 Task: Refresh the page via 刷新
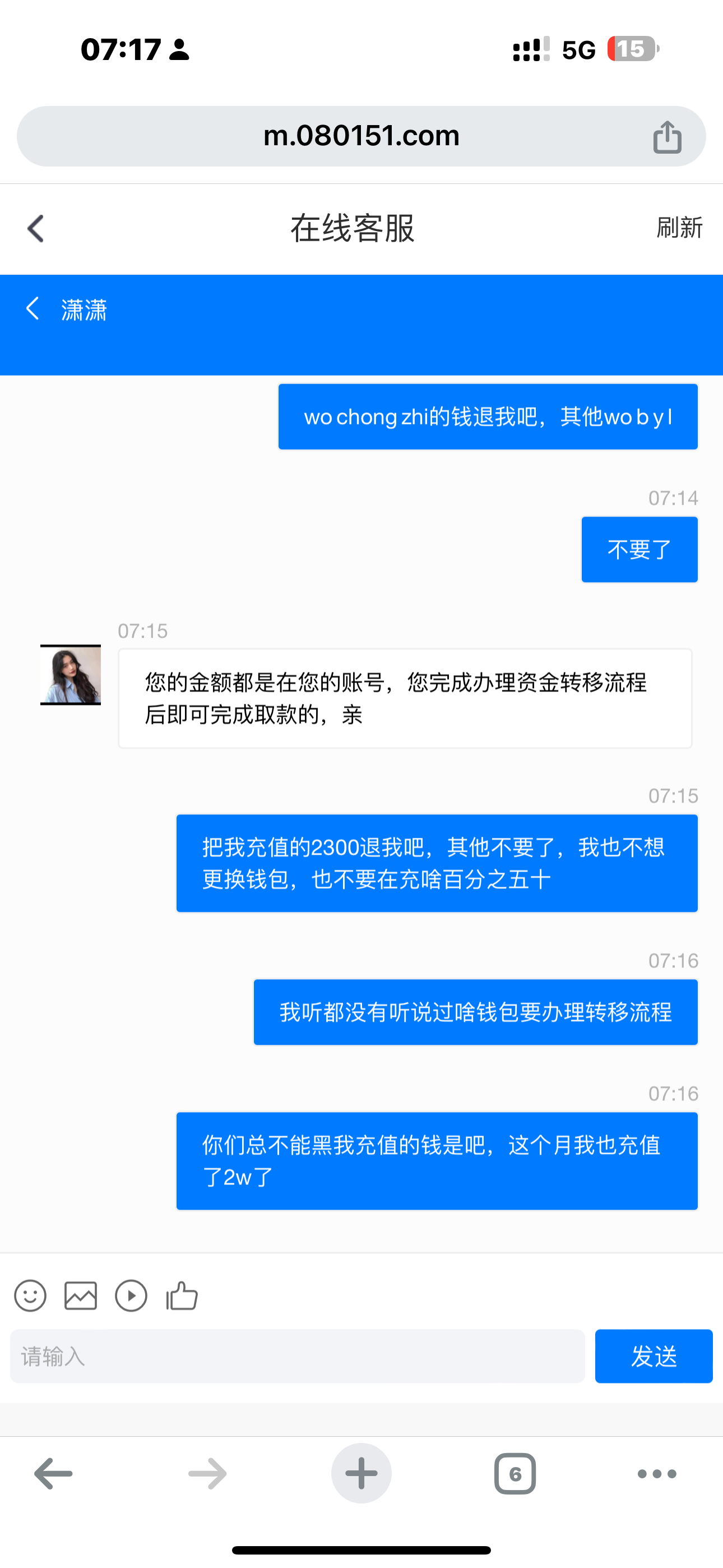[x=679, y=228]
